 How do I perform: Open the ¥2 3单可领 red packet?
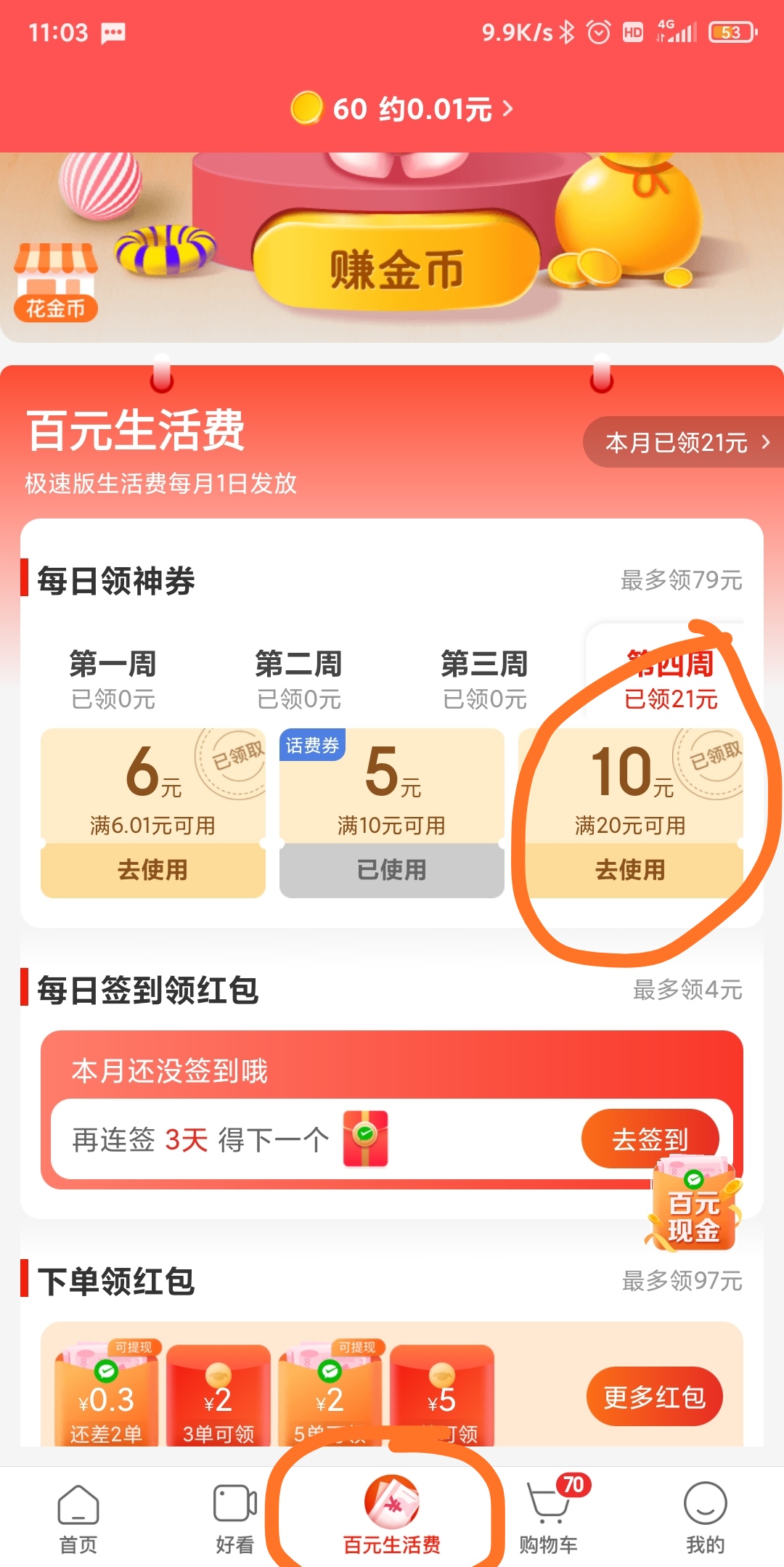tap(218, 1398)
